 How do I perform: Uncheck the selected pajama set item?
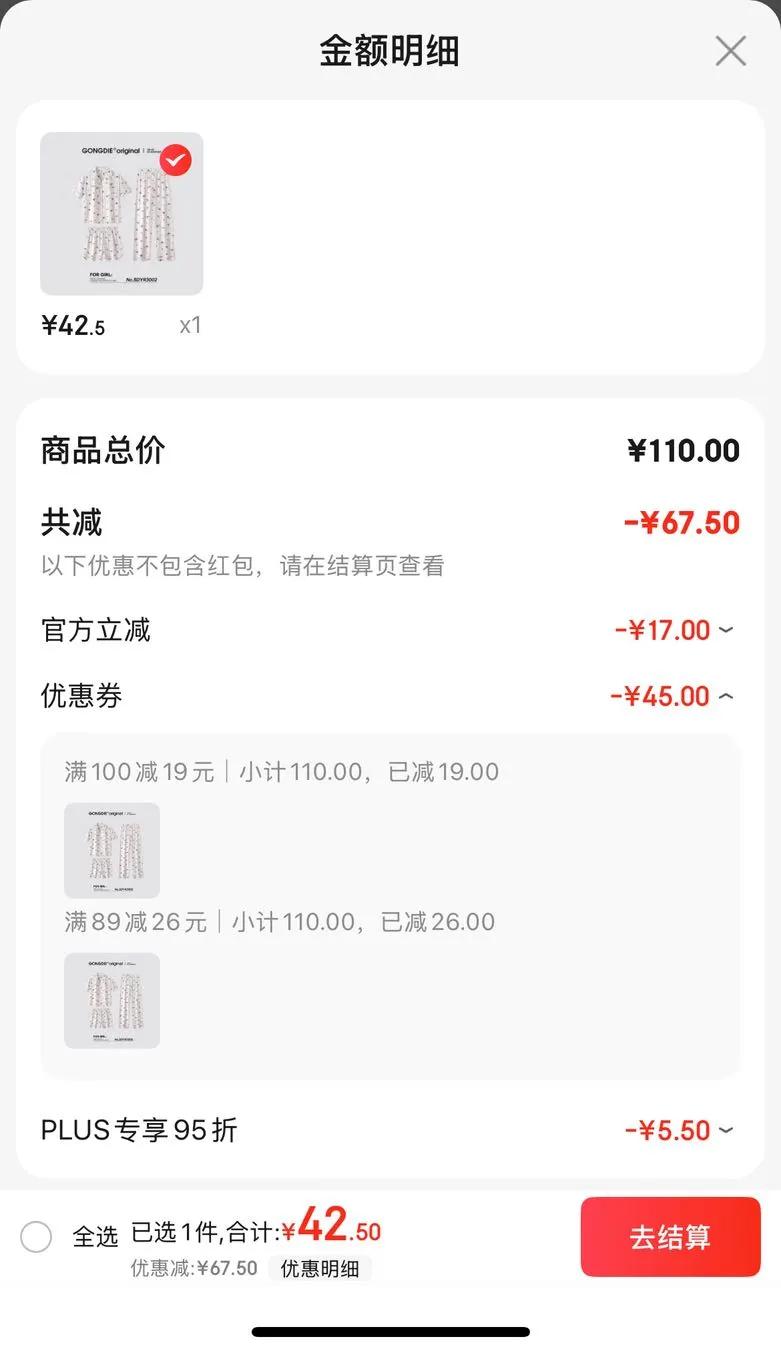click(176, 160)
